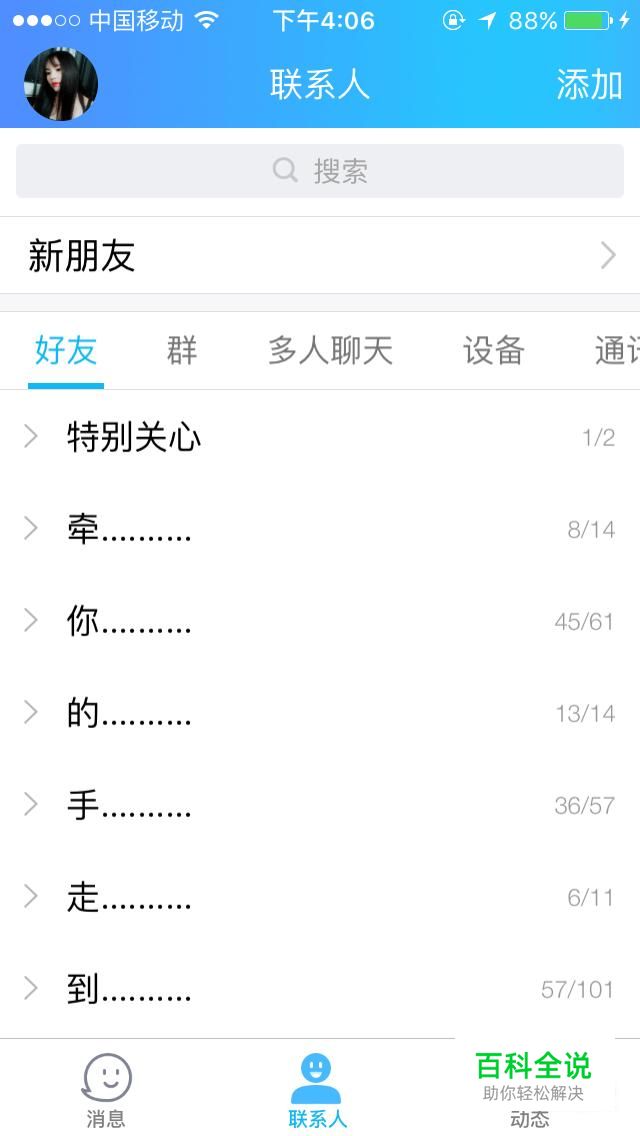Image resolution: width=640 pixels, height=1136 pixels.
Task: Expand the 特别关心 friend group
Action: point(320,437)
